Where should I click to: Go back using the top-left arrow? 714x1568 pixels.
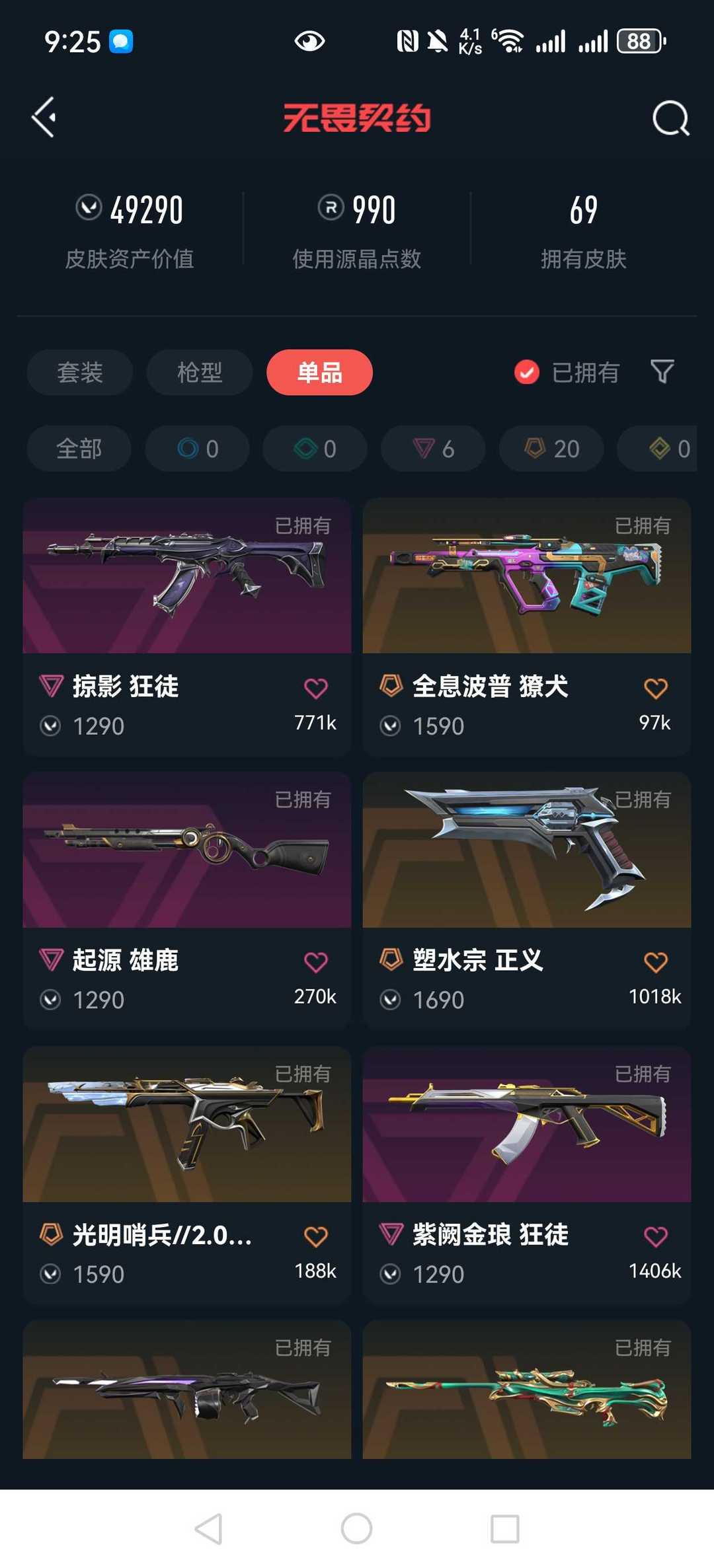click(44, 118)
